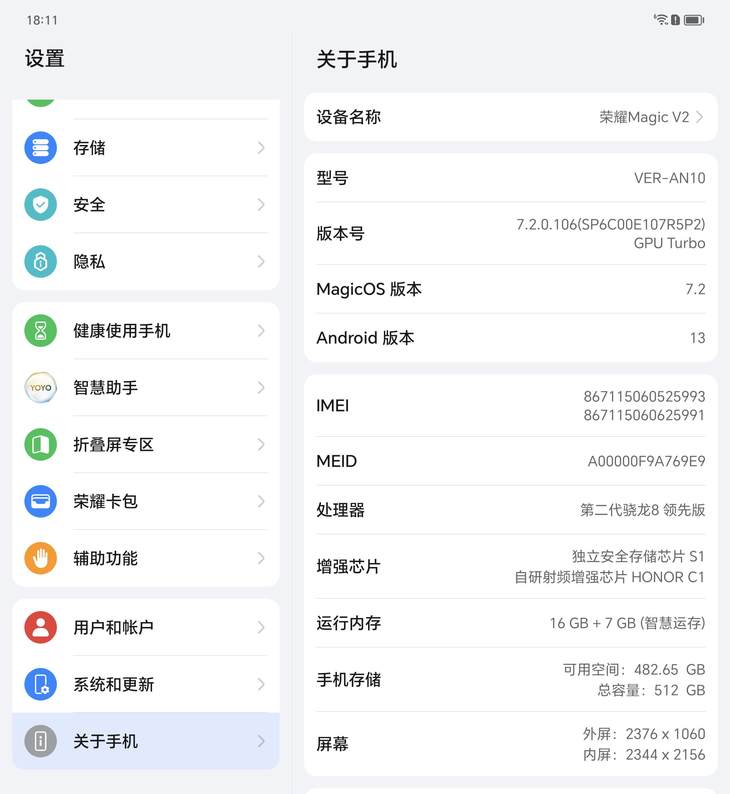The image size is (730, 794).
Task: Open 荣耀卡包 settings
Action: coord(145,502)
